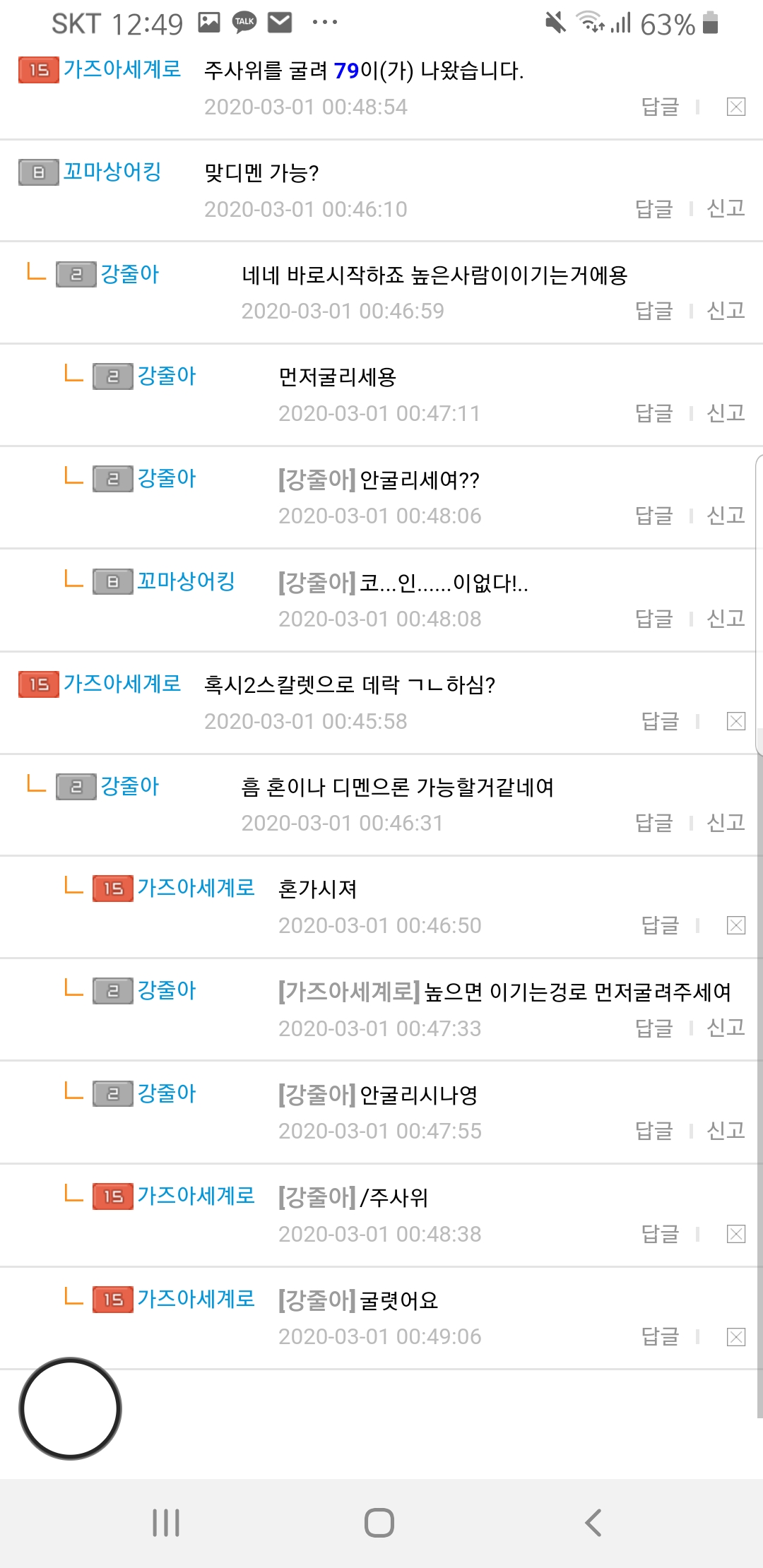The image size is (763, 1568).
Task: Reply to the 안굴리시나영 comment
Action: pos(654,1131)
